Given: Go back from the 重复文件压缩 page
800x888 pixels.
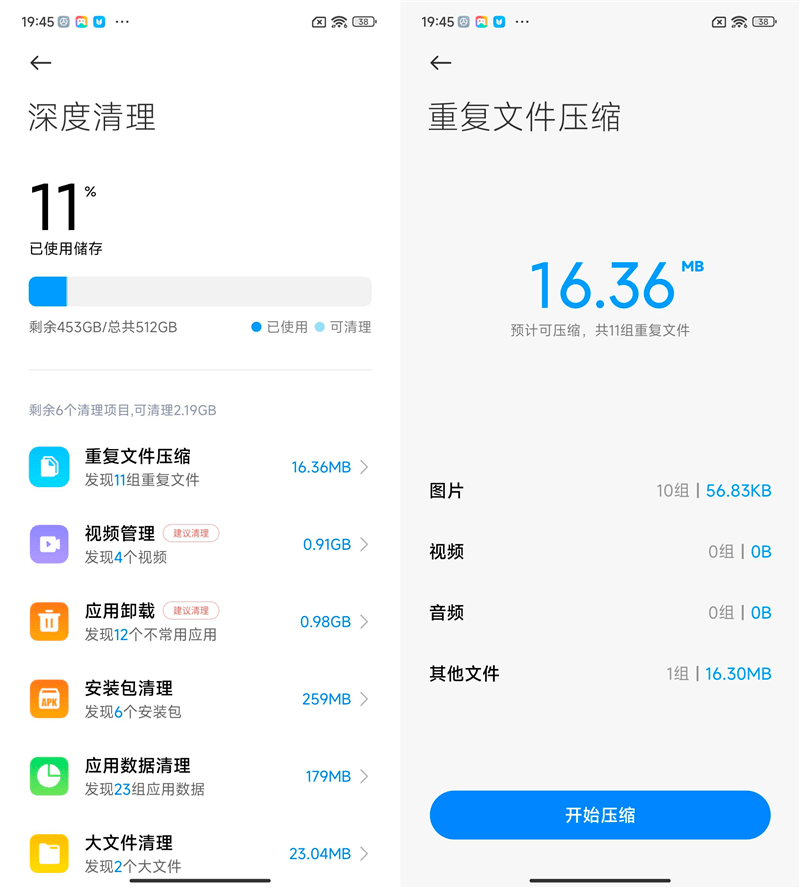Looking at the screenshot, I should click(440, 63).
